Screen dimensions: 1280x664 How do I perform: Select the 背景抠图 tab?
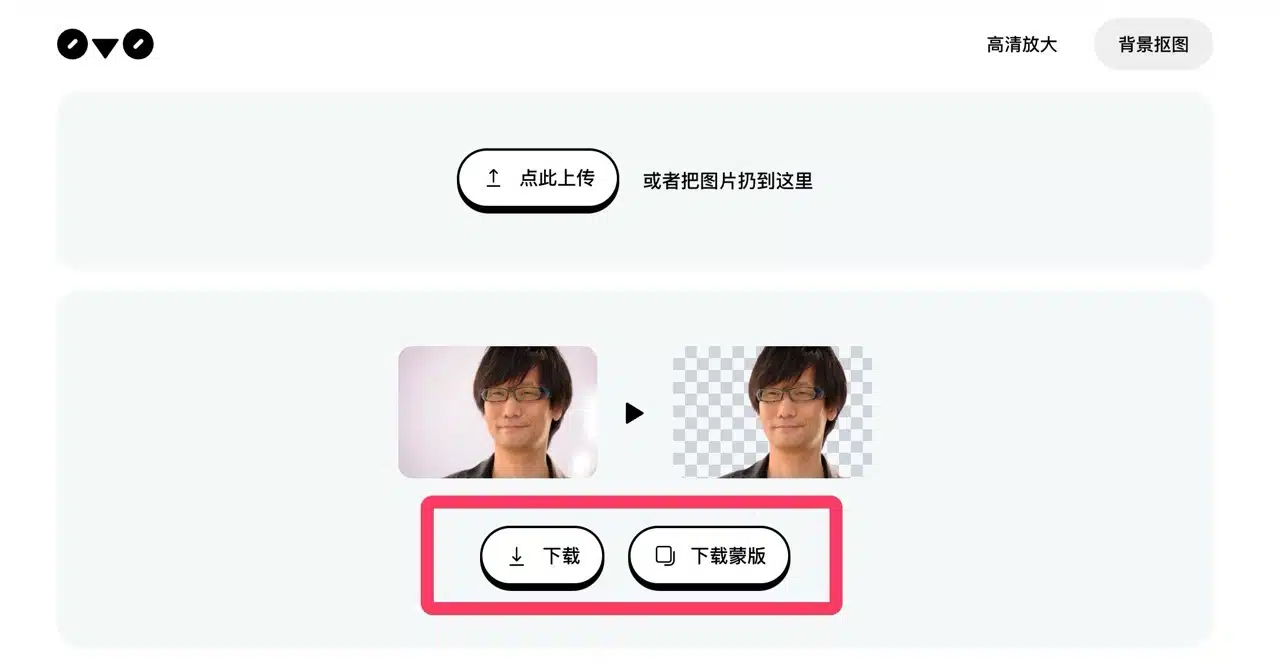(x=1153, y=45)
